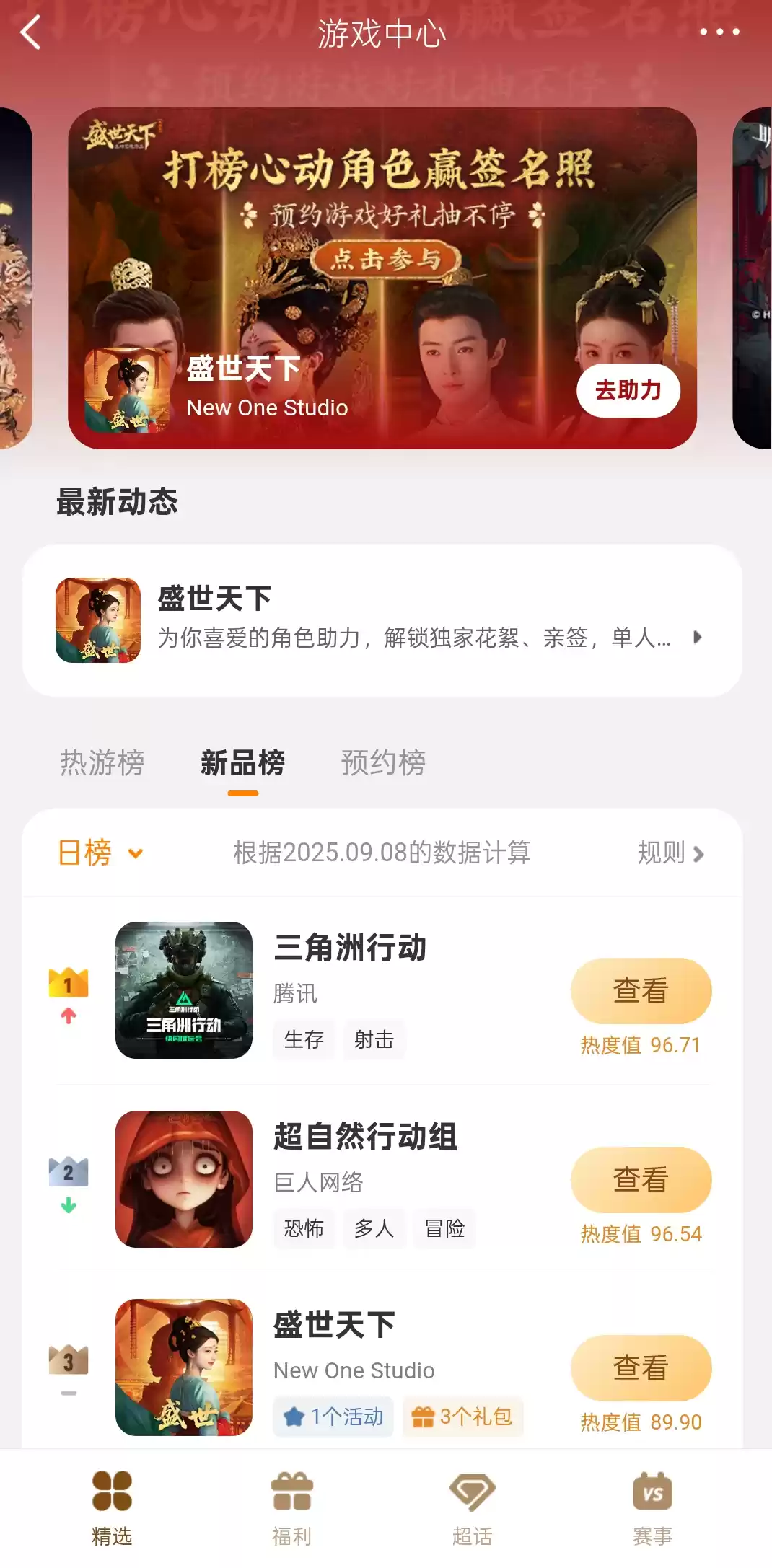Tap 查看 for 超自然行动组
The height and width of the screenshot is (1568, 772).
[x=641, y=1180]
